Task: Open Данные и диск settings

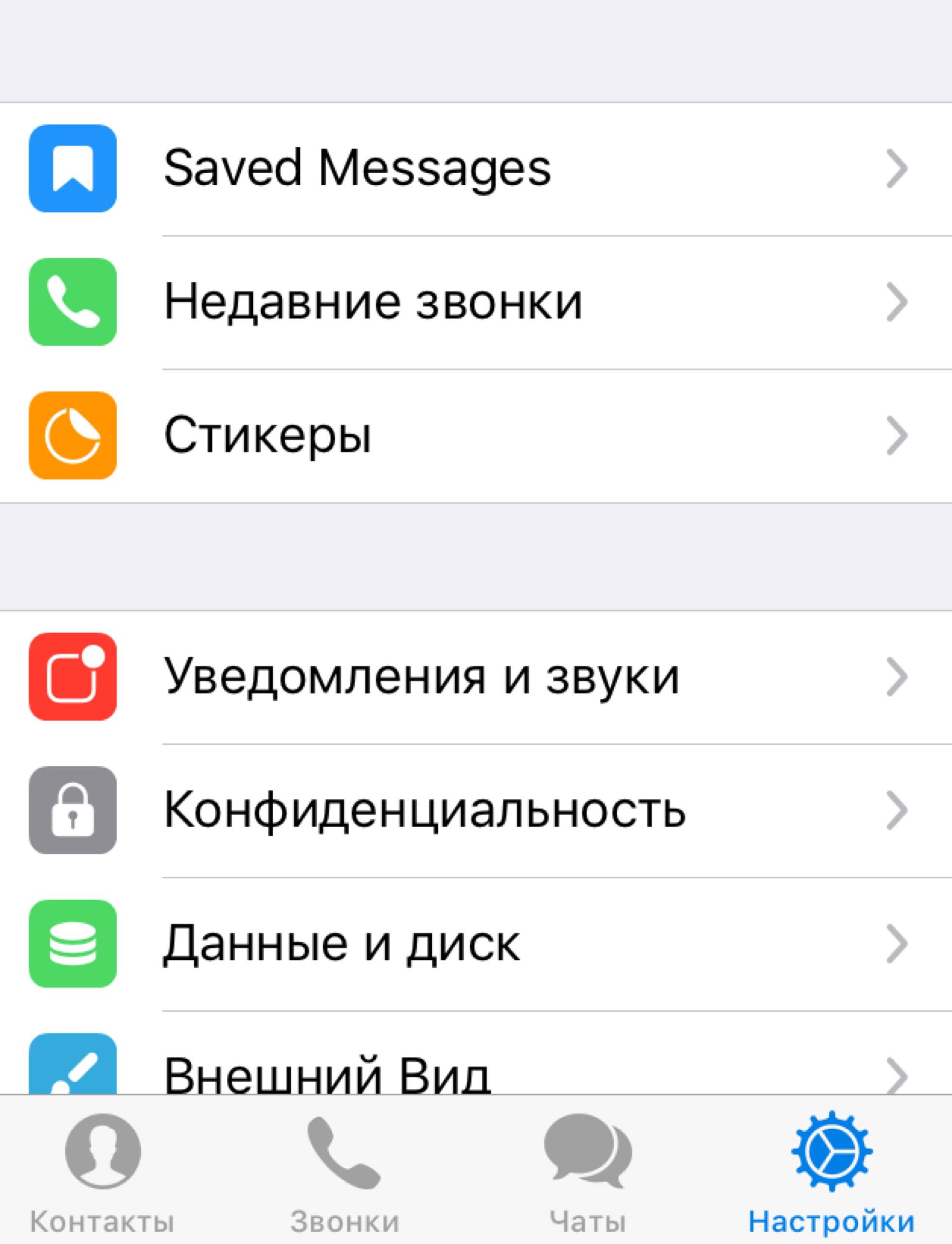Action: pos(342,944)
